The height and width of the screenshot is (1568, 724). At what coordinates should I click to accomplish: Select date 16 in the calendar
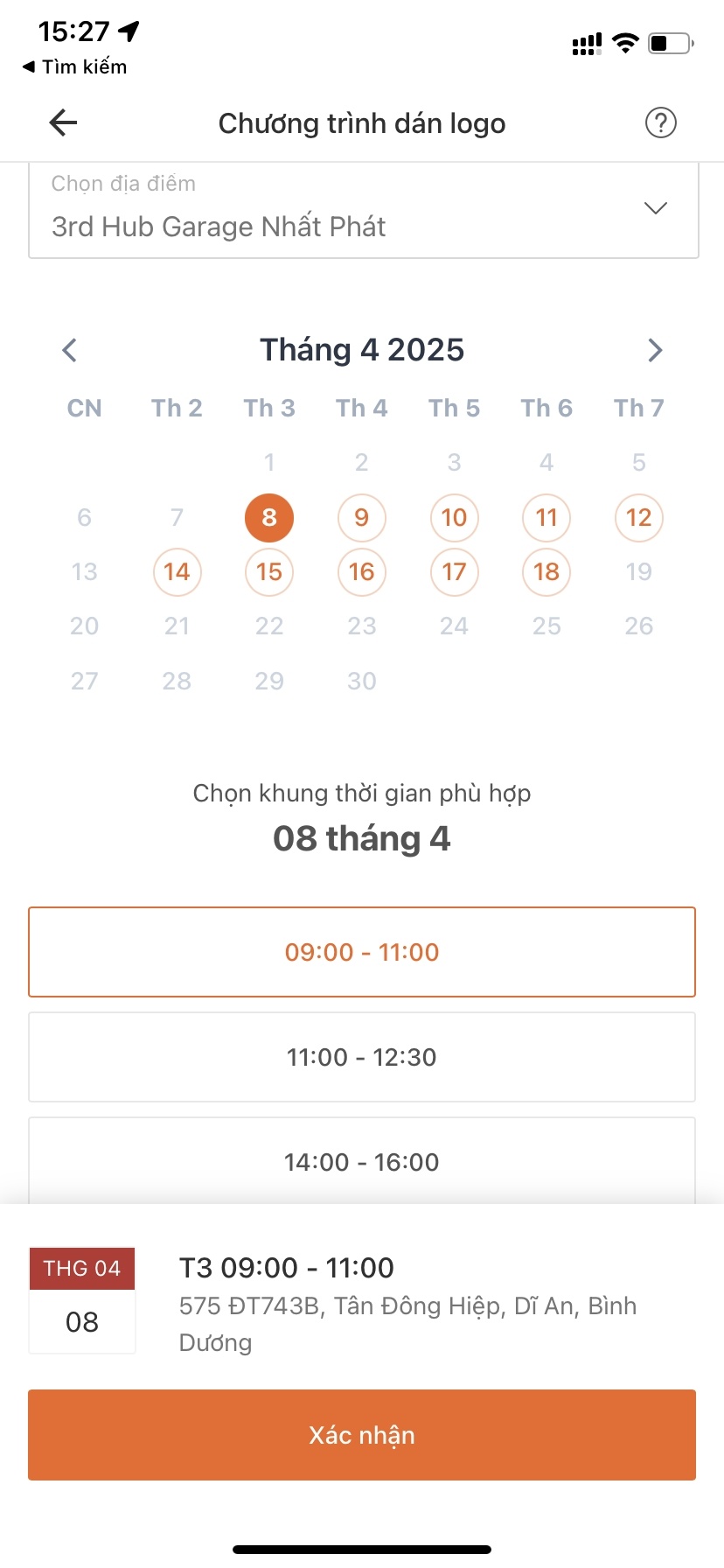click(361, 572)
